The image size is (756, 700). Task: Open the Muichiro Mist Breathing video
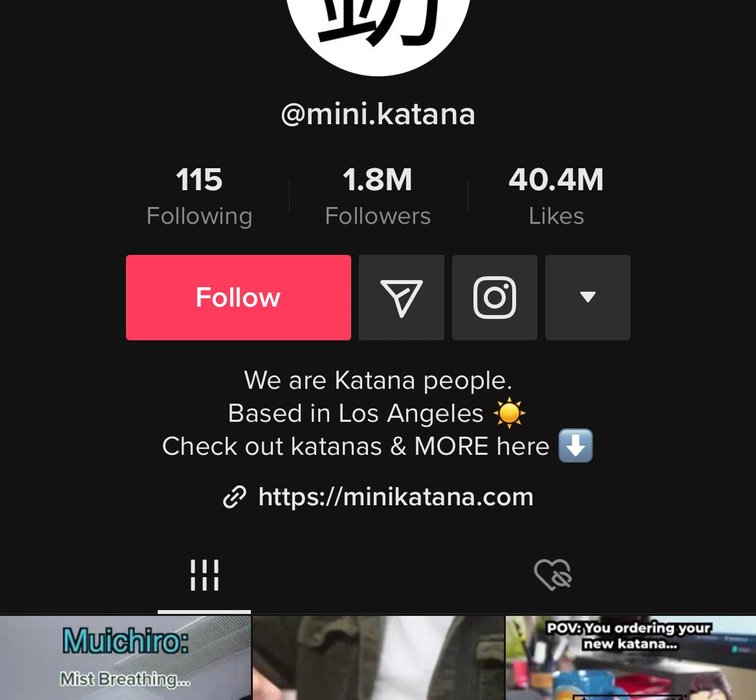(x=125, y=660)
